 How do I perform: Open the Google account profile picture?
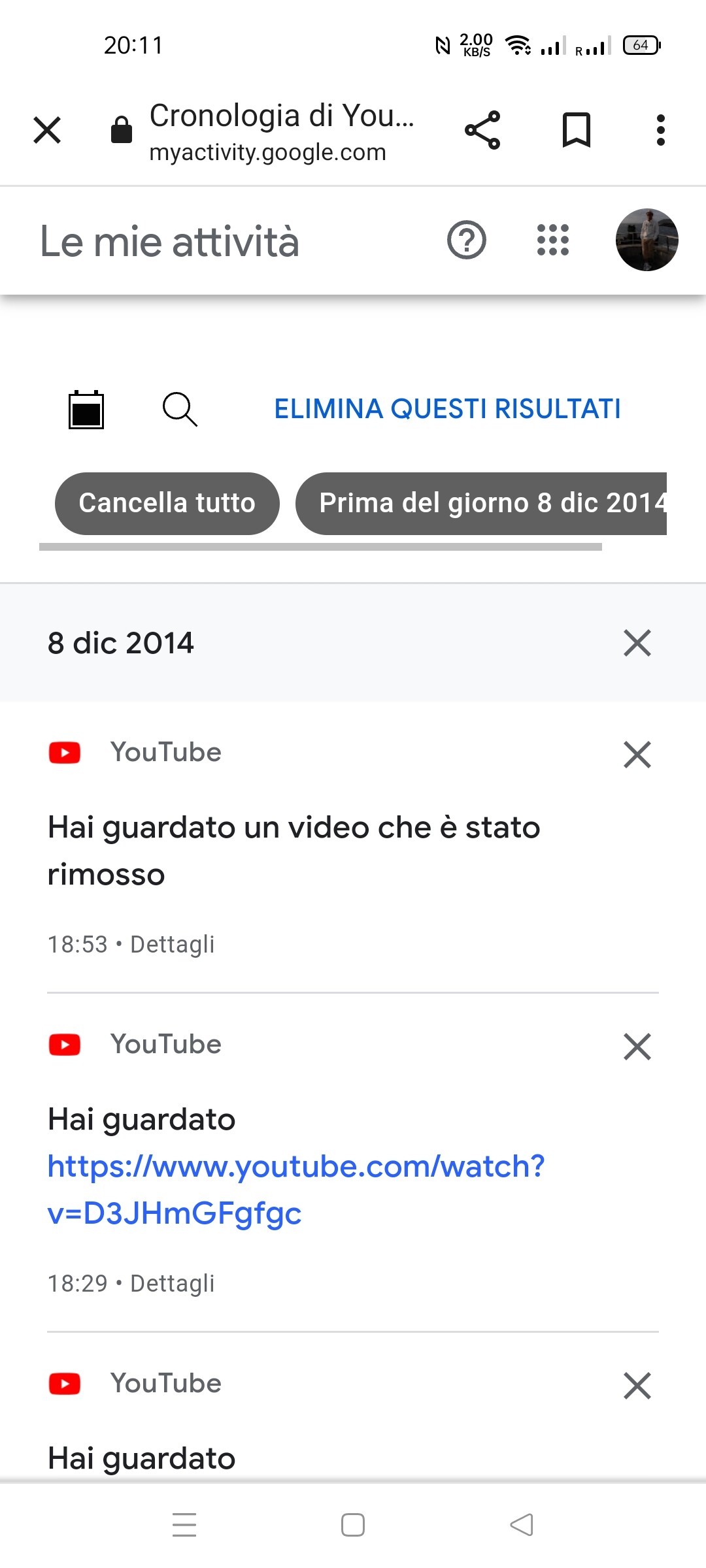click(647, 240)
